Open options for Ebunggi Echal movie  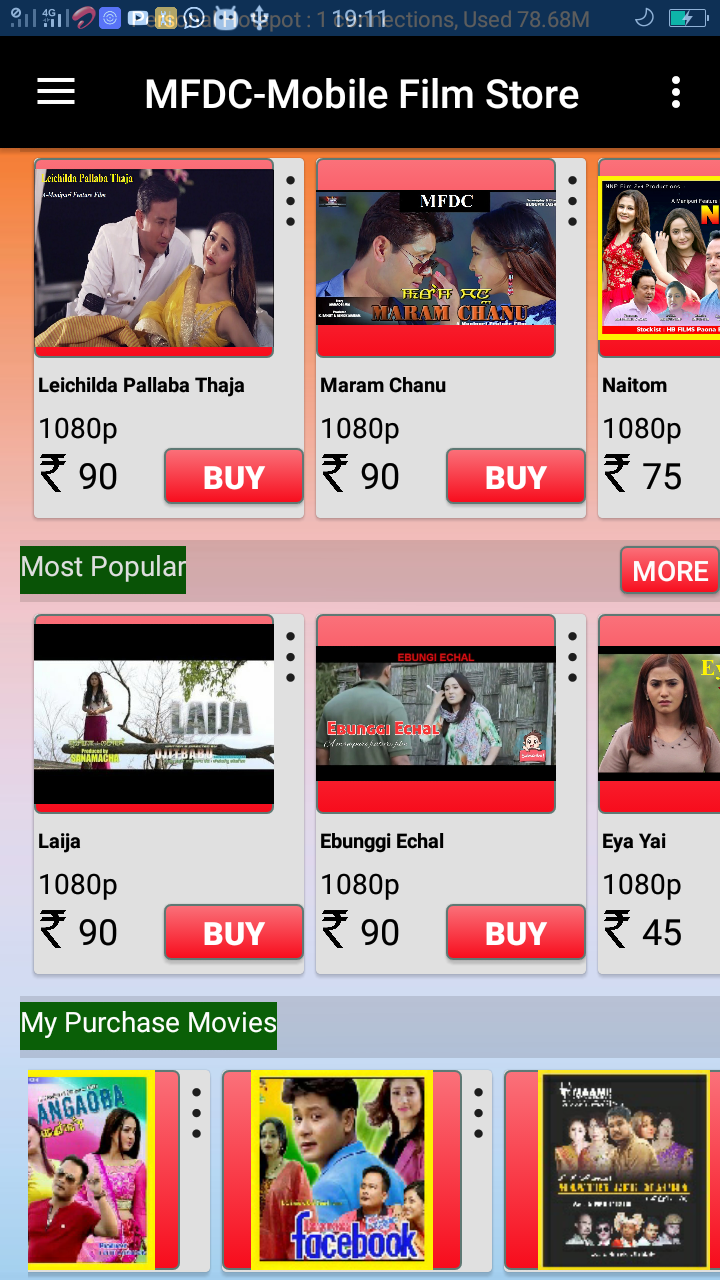pos(571,656)
